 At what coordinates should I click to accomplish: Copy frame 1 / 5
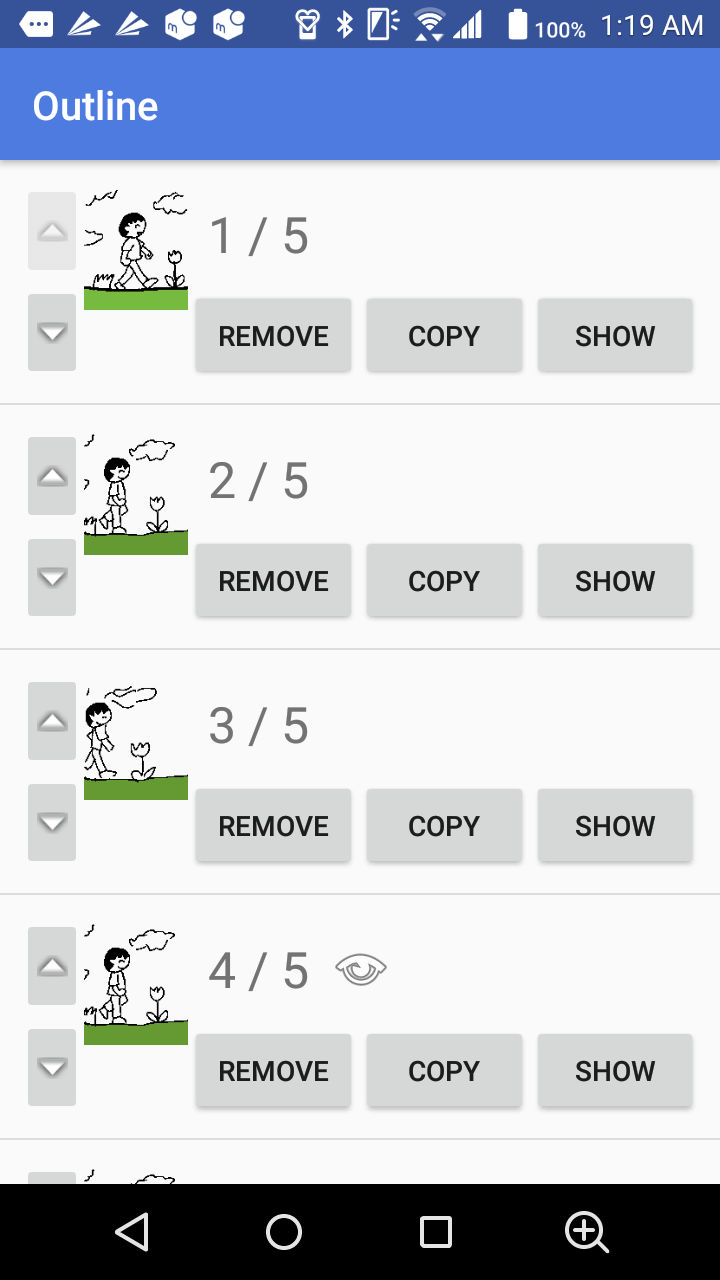pos(444,336)
